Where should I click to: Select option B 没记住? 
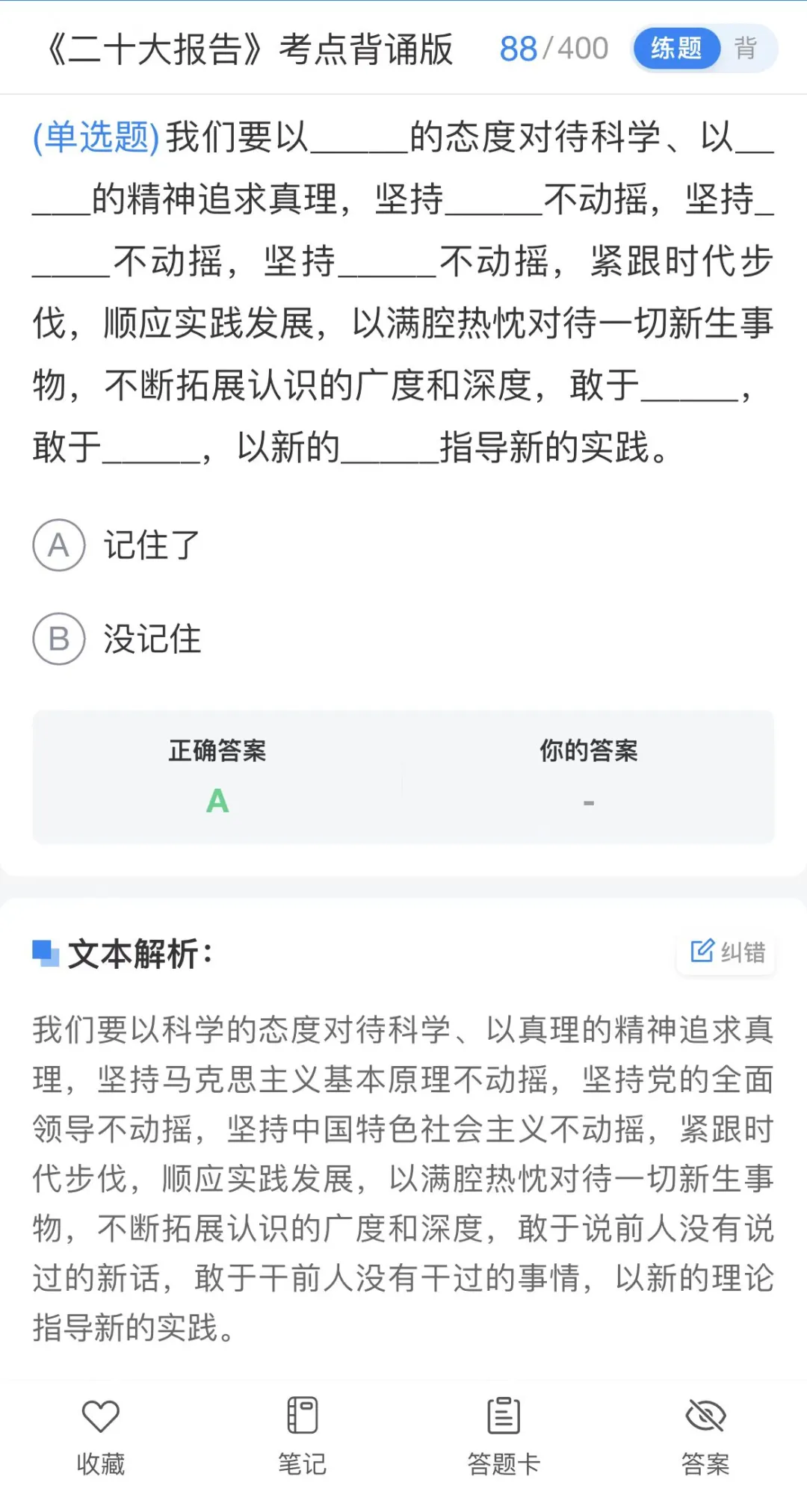click(x=117, y=639)
